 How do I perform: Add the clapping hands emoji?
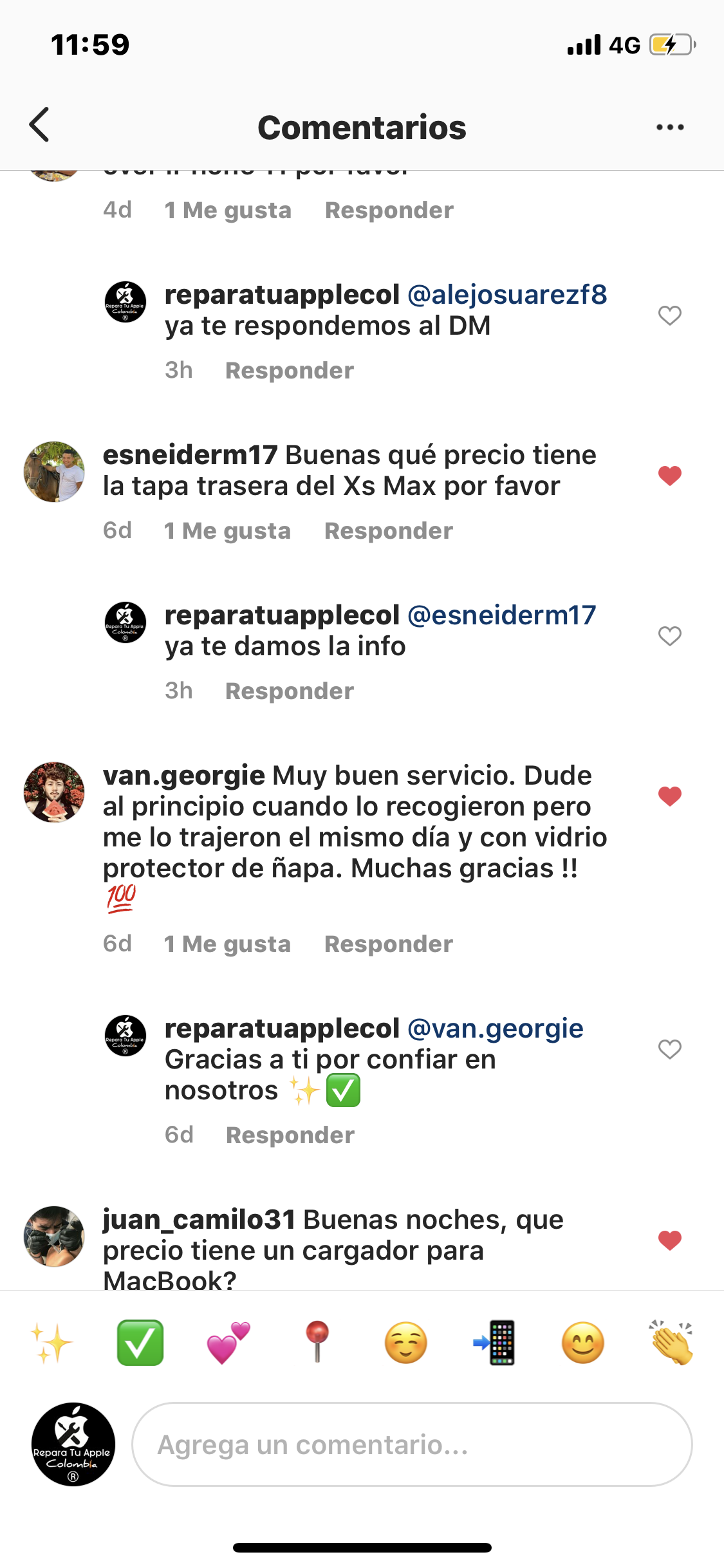click(x=671, y=1343)
